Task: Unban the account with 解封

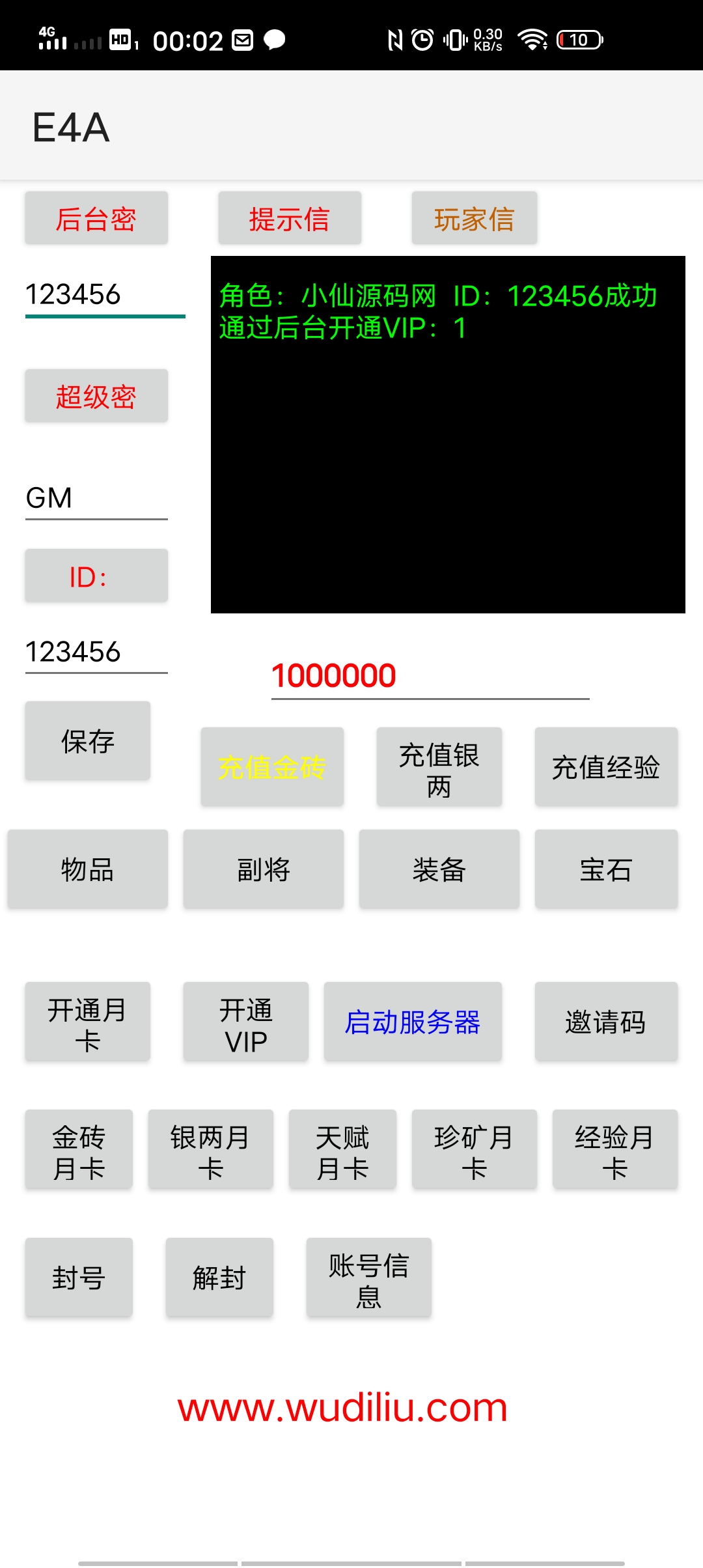Action: pos(219,1278)
